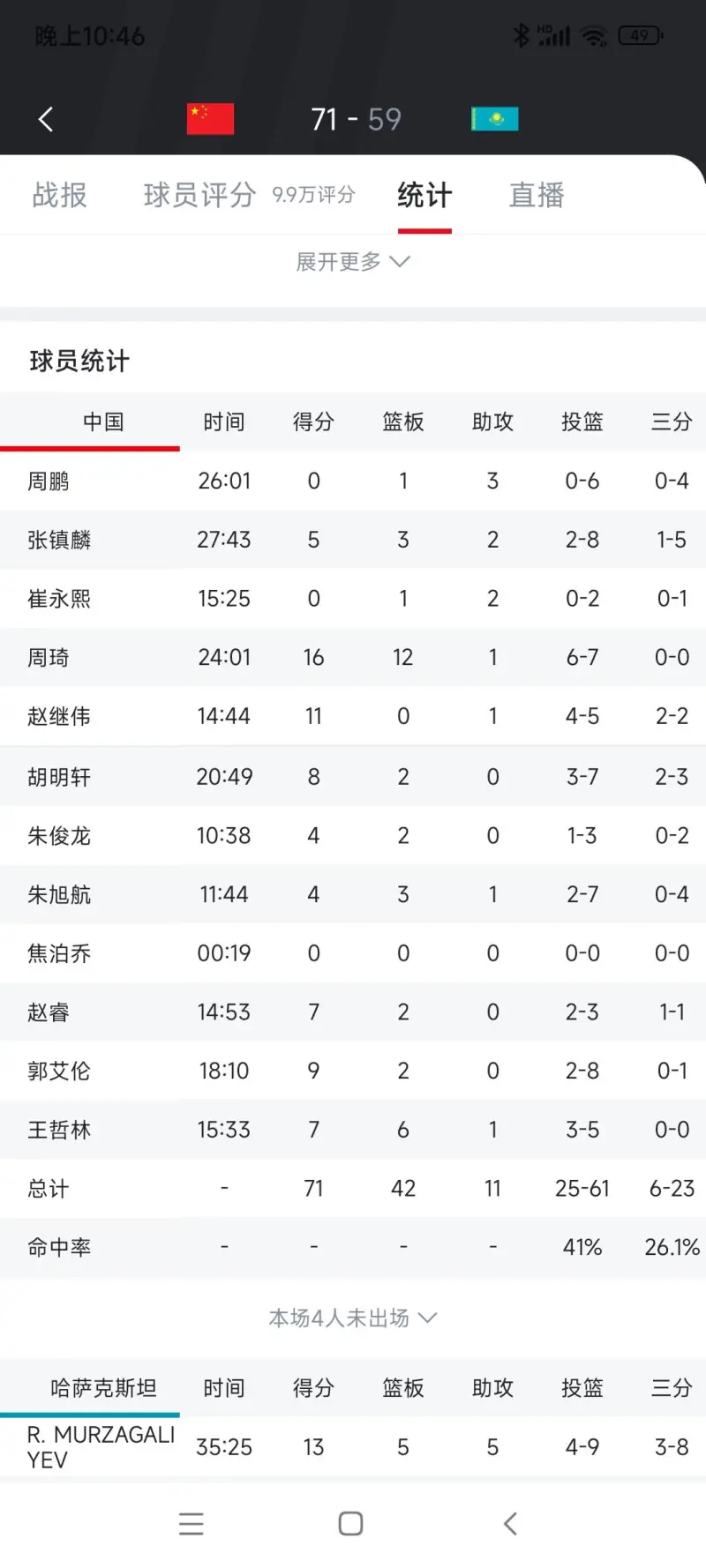Switch to the 战报 tab

click(60, 195)
